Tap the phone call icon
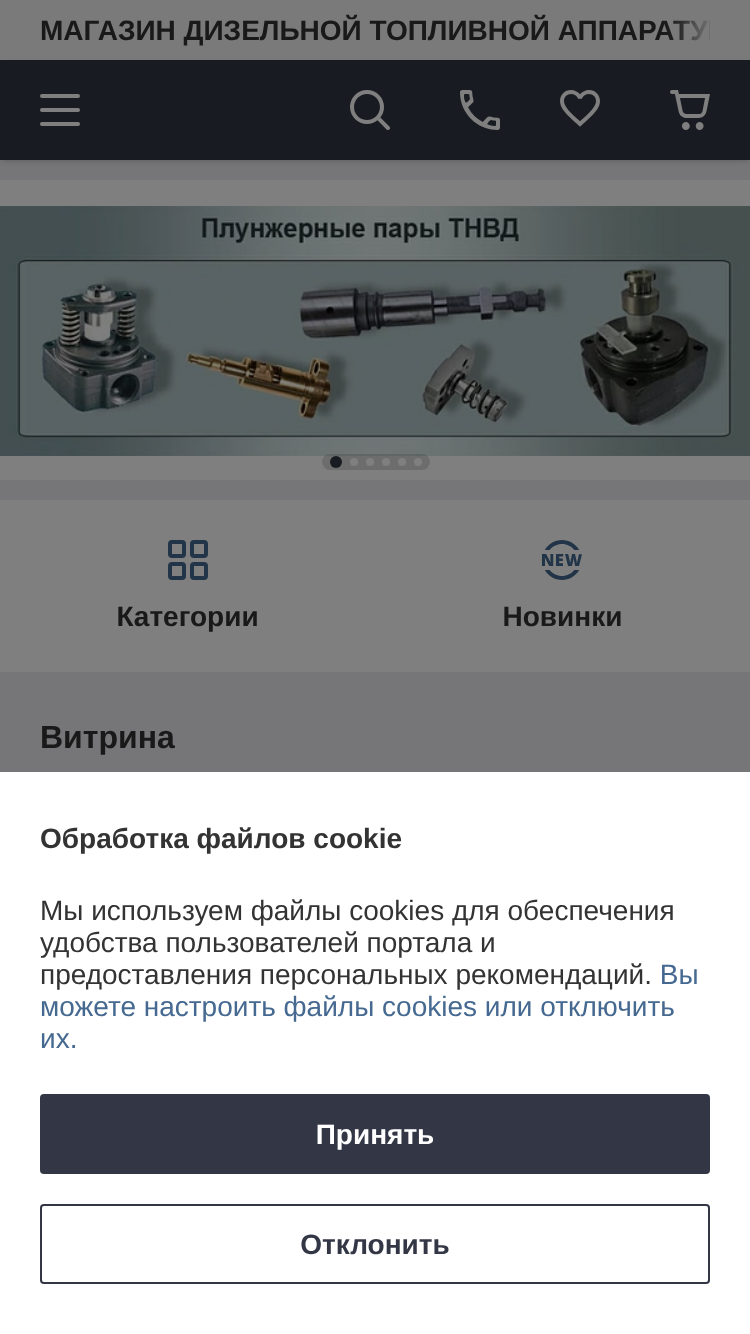This screenshot has height=1334, width=750. click(480, 110)
